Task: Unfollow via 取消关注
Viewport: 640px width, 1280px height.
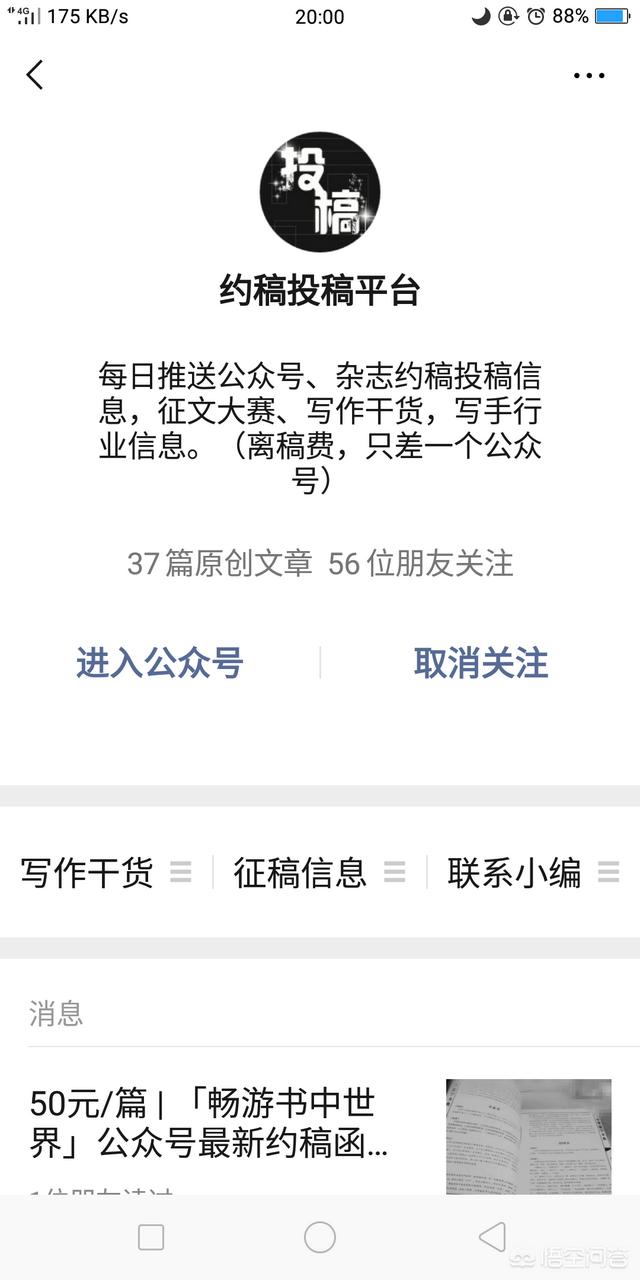Action: [x=481, y=663]
